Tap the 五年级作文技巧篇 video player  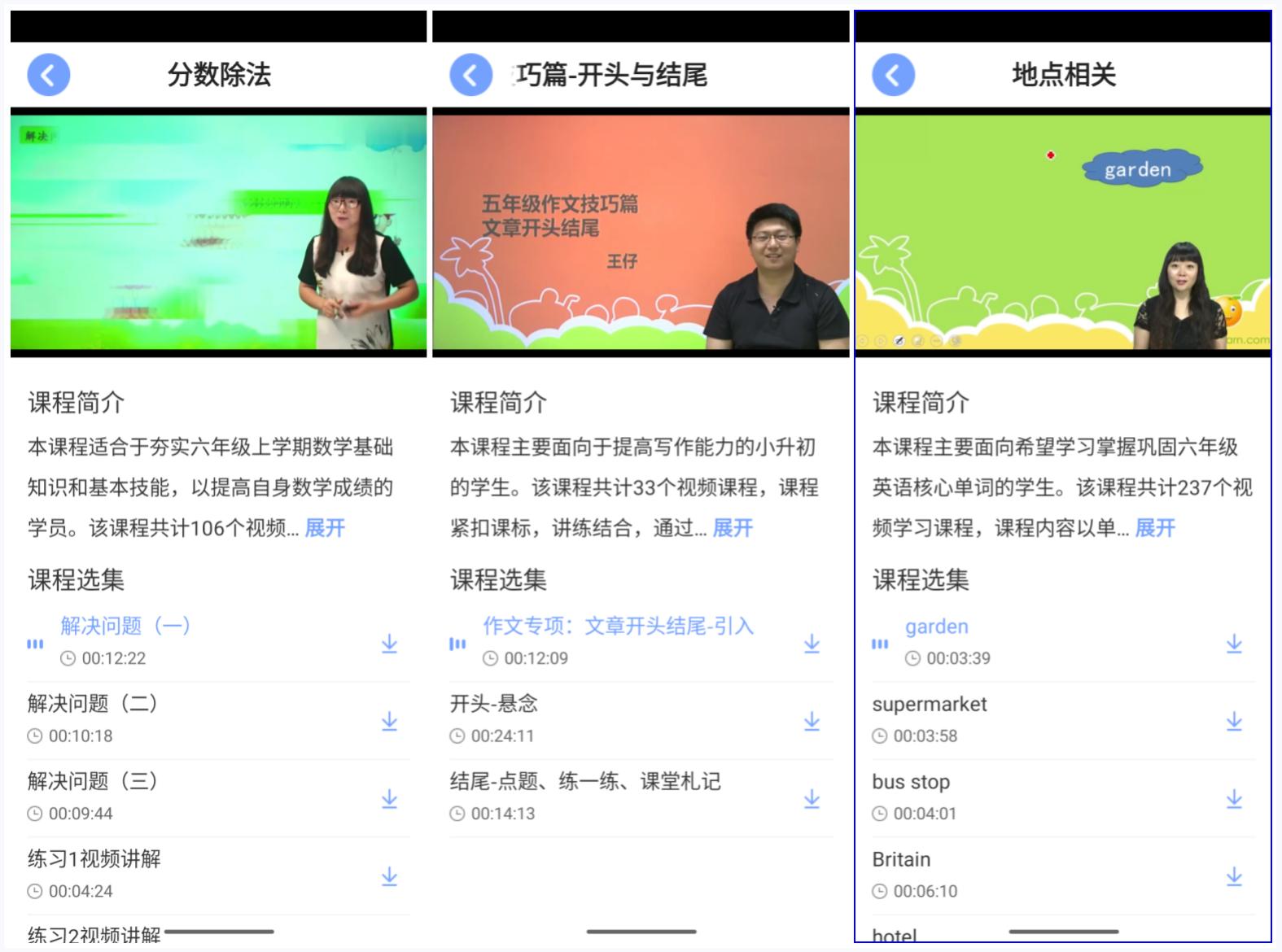point(641,233)
